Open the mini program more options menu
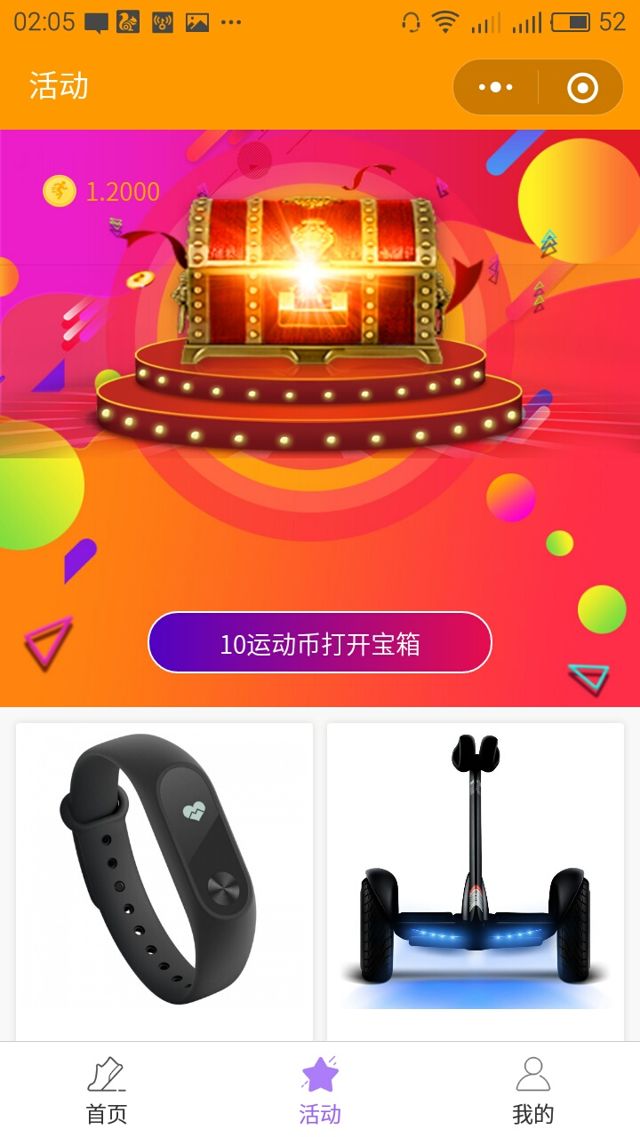The width and height of the screenshot is (640, 1137). 496,88
